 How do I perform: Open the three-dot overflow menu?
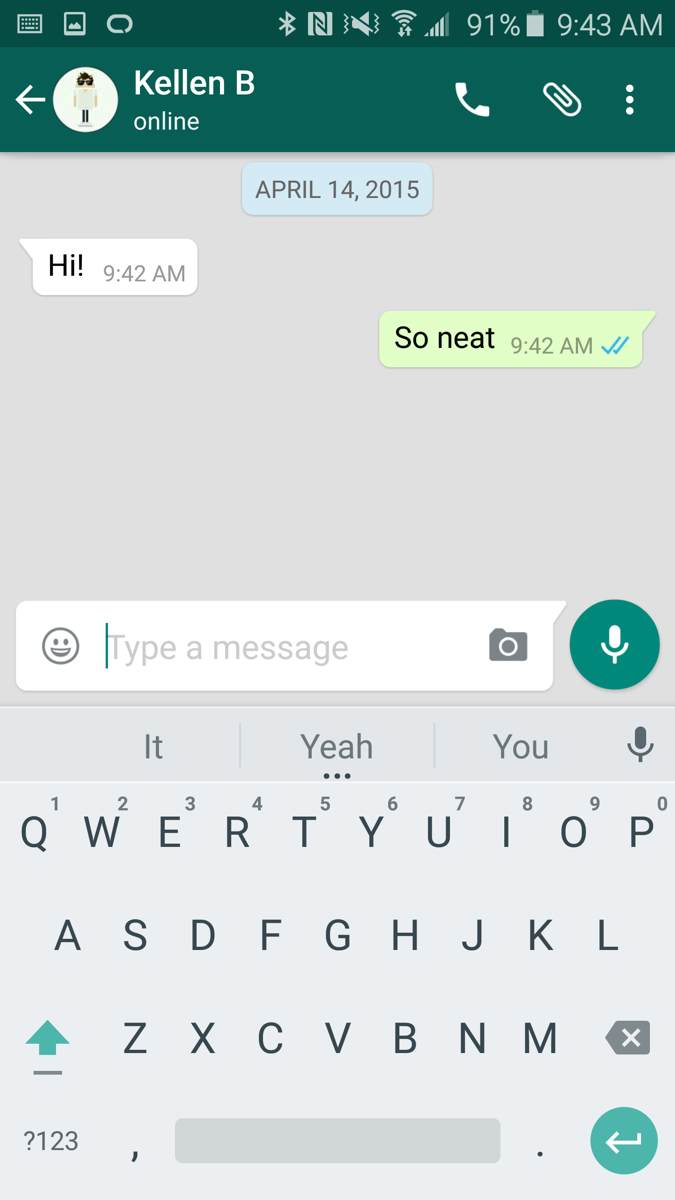pyautogui.click(x=629, y=100)
